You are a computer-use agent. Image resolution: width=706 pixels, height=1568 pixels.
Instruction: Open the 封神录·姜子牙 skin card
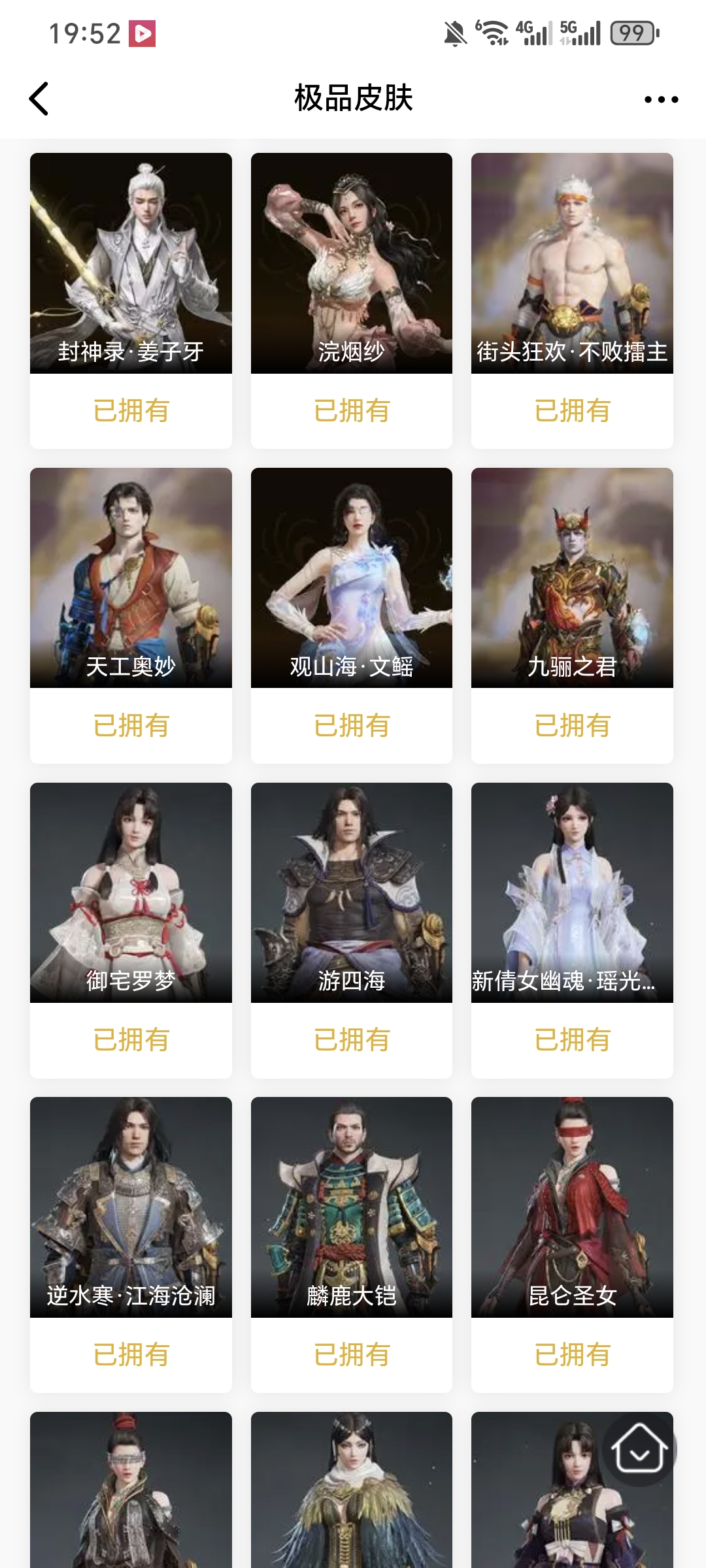pyautogui.click(x=131, y=263)
